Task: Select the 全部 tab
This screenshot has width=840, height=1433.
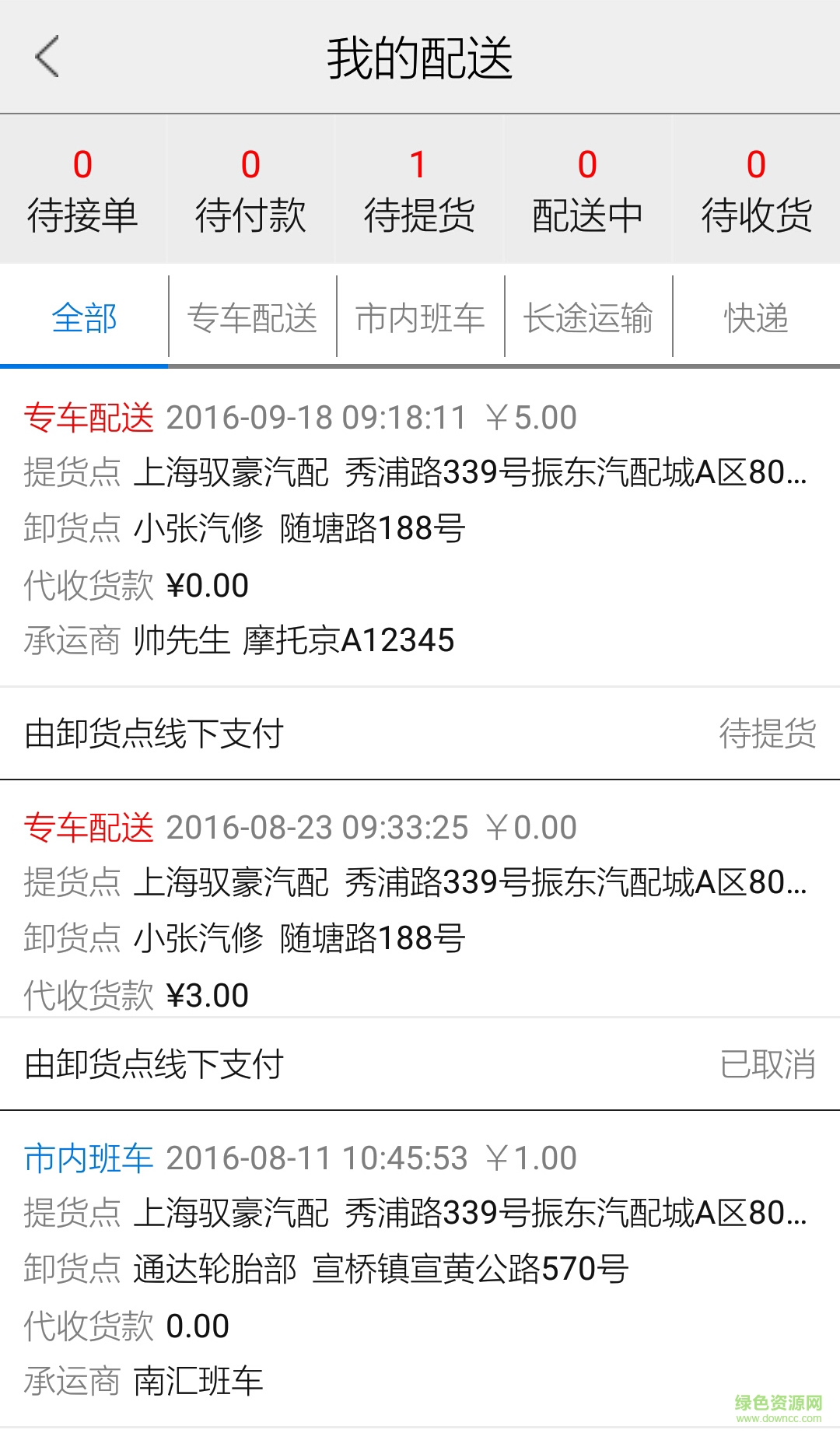Action: click(x=84, y=318)
